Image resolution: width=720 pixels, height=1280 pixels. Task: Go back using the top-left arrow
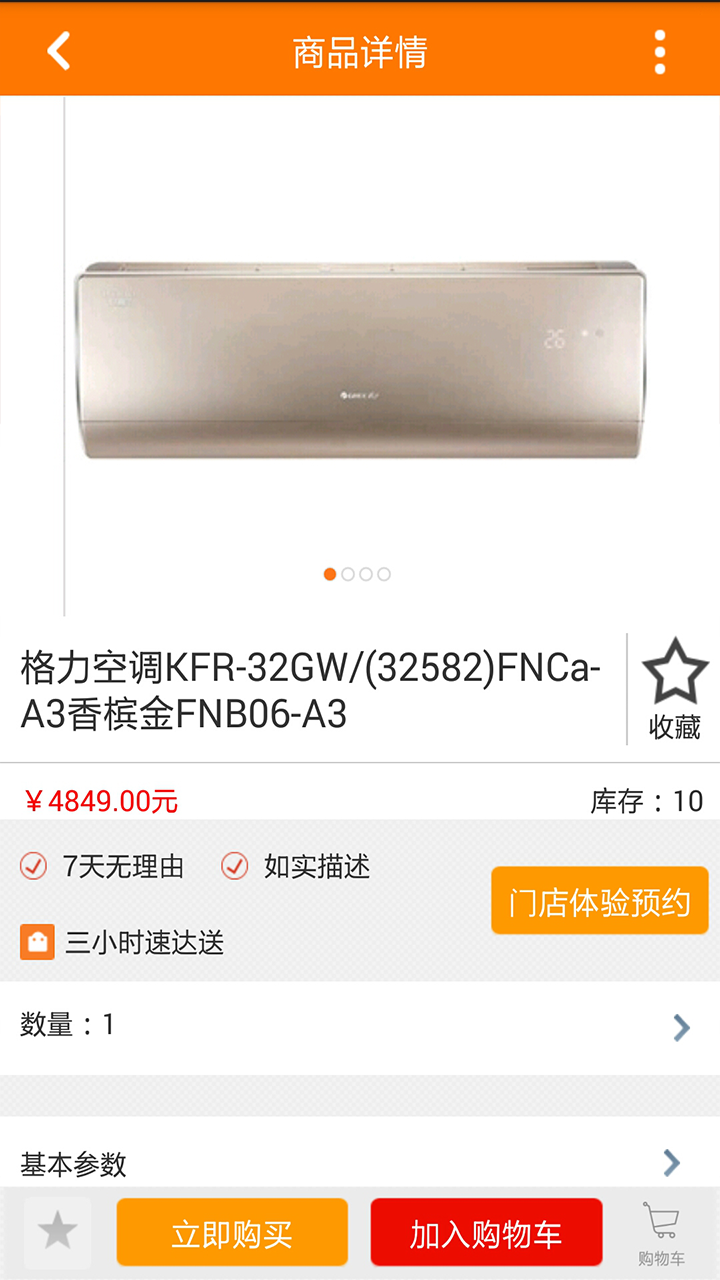59,50
